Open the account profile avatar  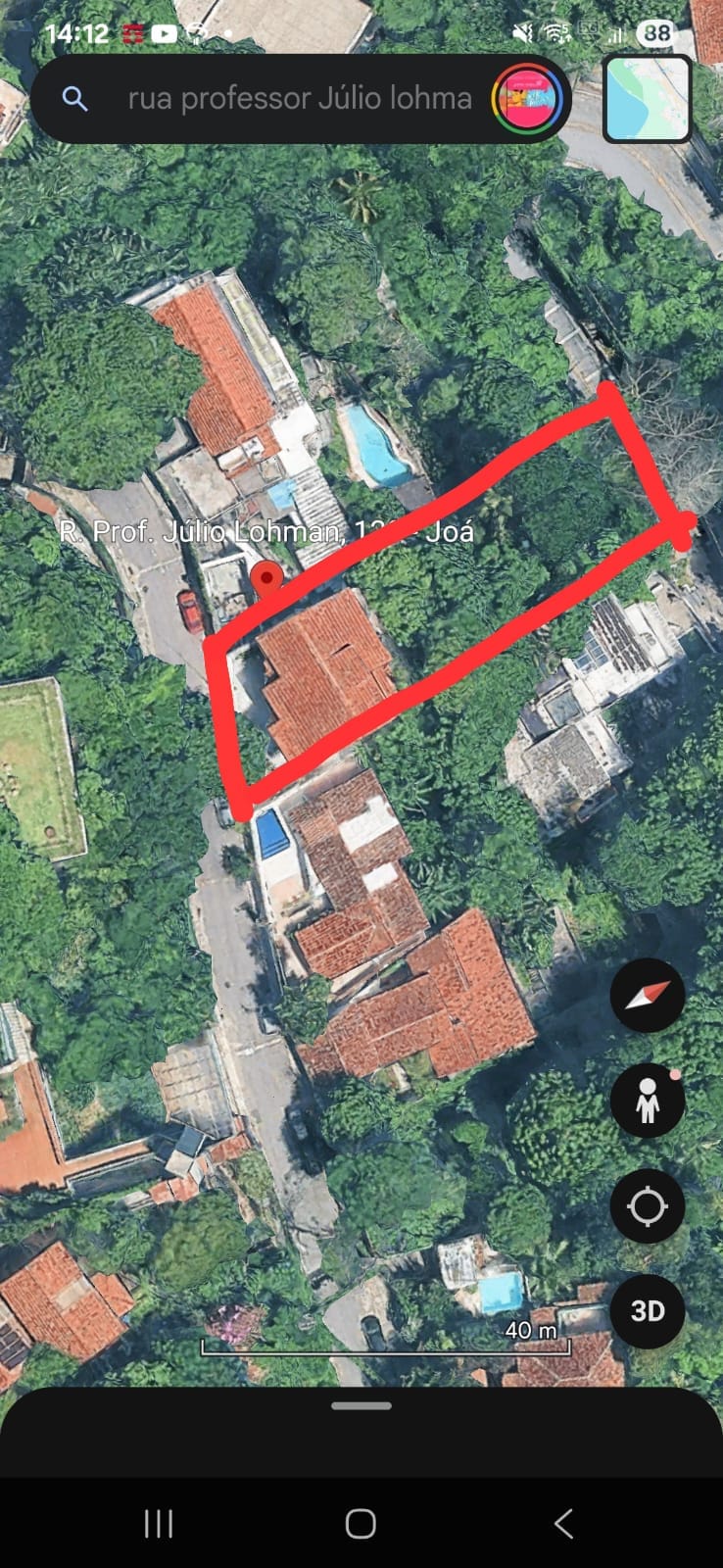coord(530,99)
